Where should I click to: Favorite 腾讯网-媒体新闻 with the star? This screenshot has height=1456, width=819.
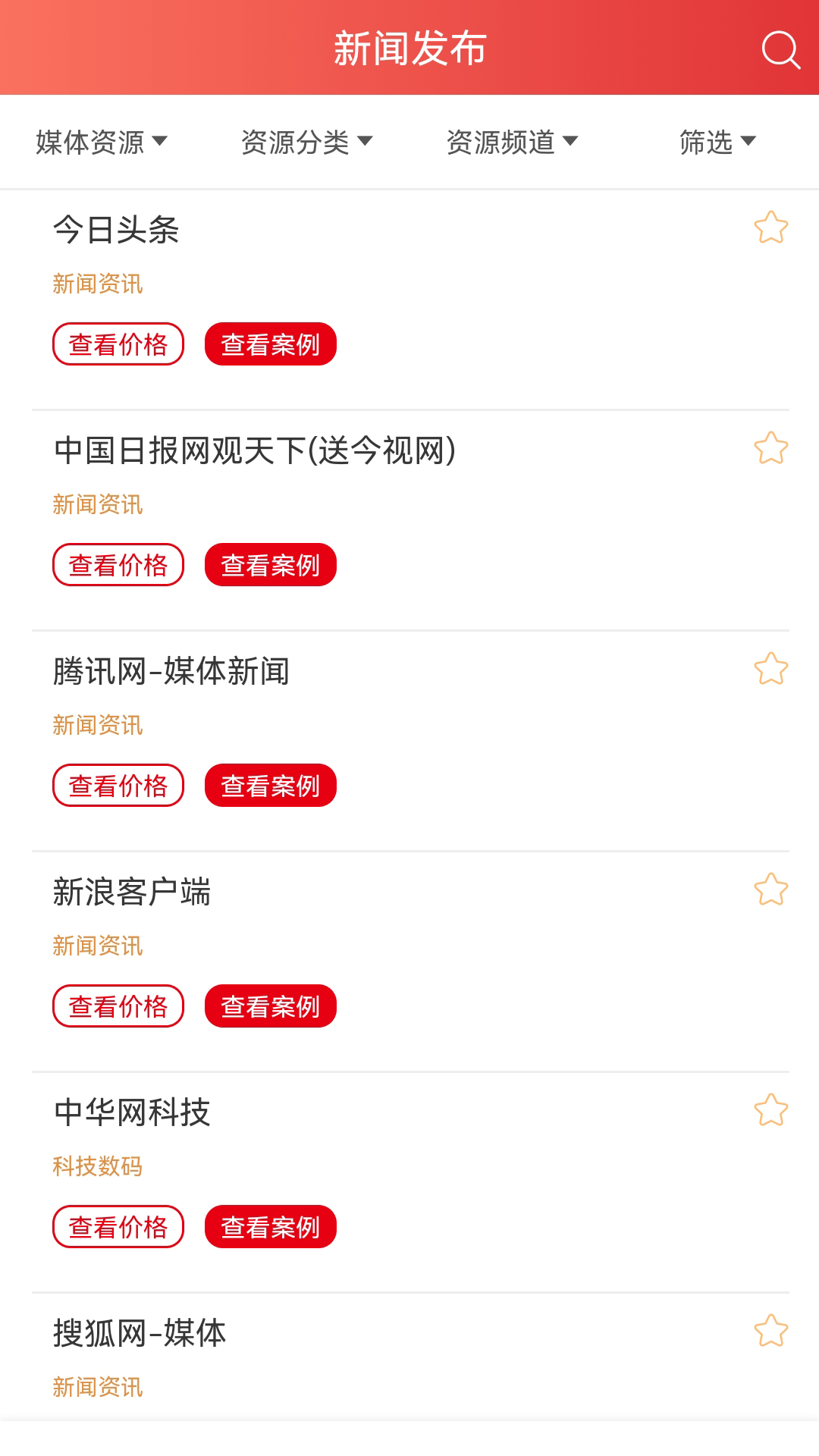tap(771, 669)
